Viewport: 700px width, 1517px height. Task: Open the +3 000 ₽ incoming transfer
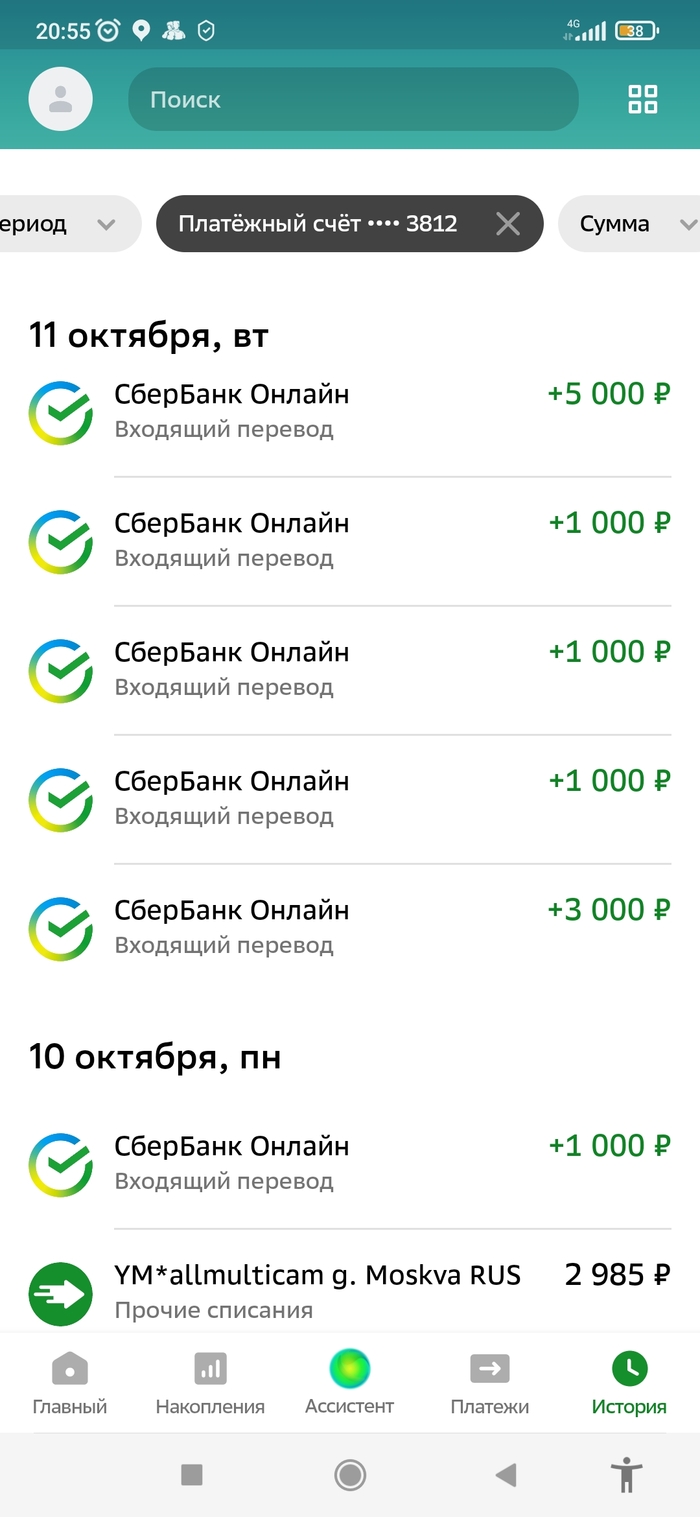tap(350, 927)
